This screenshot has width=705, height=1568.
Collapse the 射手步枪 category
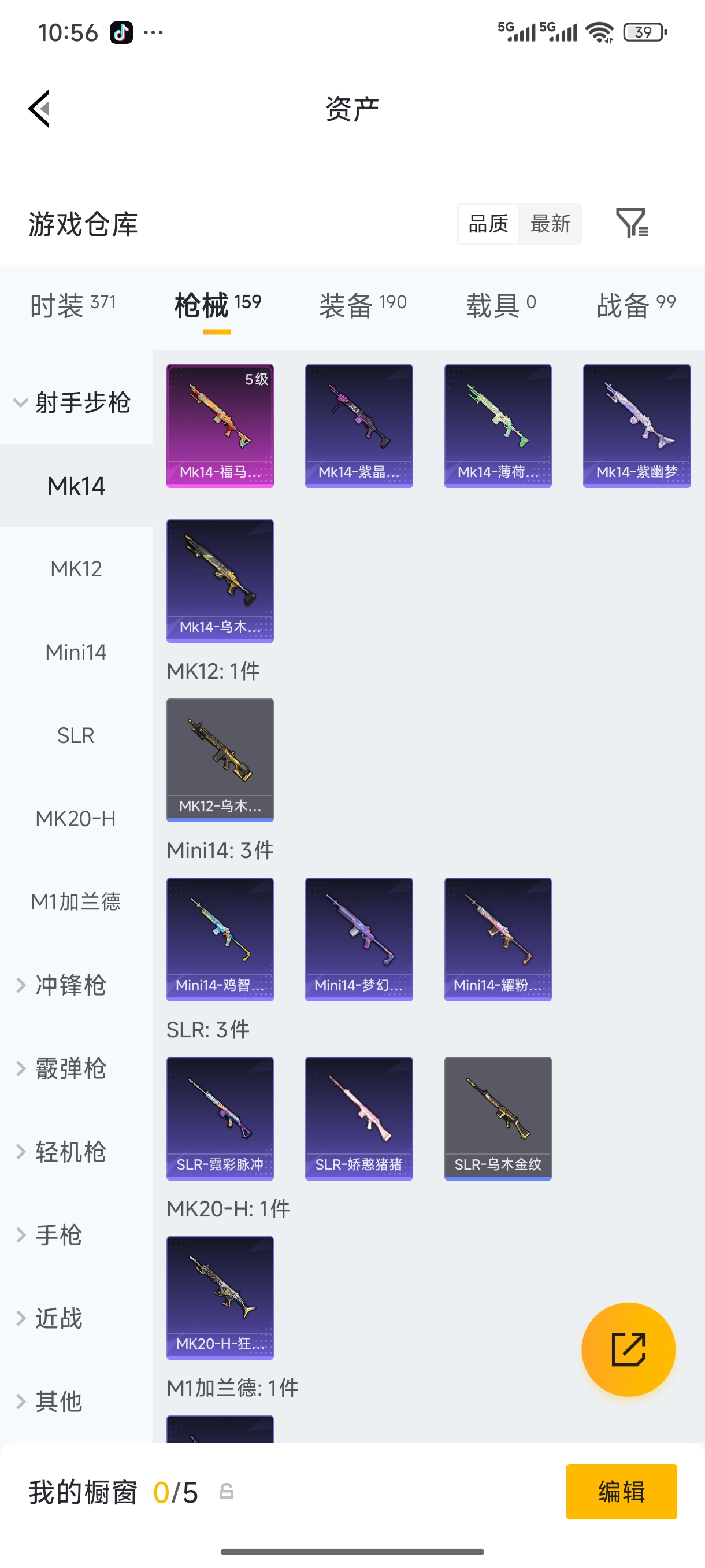[73, 402]
